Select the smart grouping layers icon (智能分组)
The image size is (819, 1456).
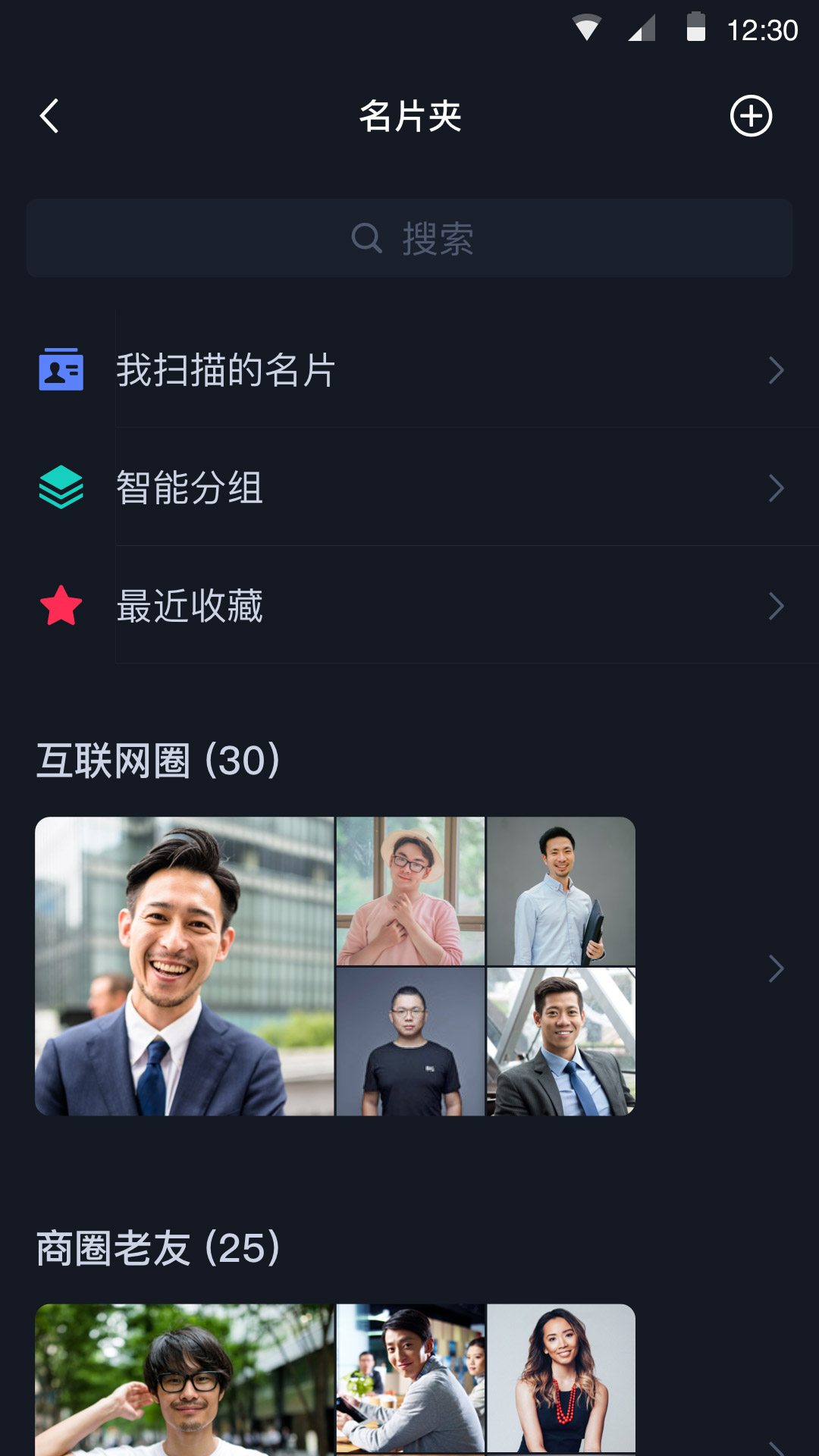tap(61, 488)
